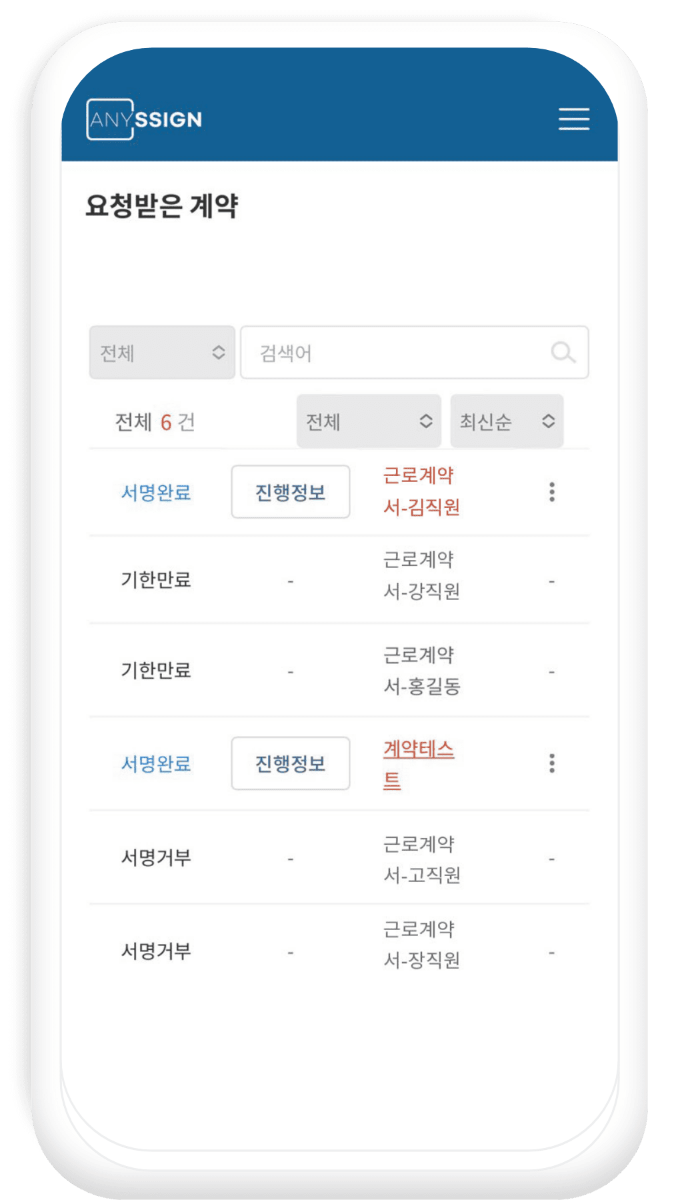
Task: Open the 최신순 sort dropdown
Action: point(506,421)
